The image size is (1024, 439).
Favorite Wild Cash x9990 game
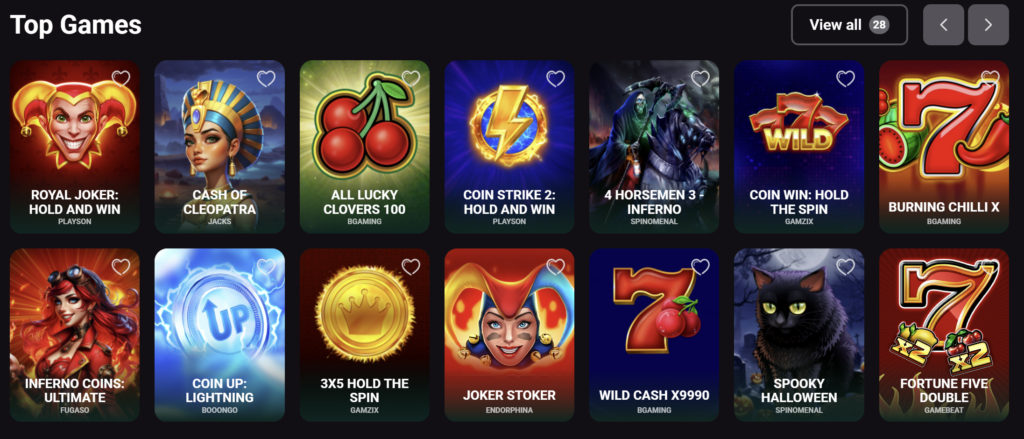(701, 266)
